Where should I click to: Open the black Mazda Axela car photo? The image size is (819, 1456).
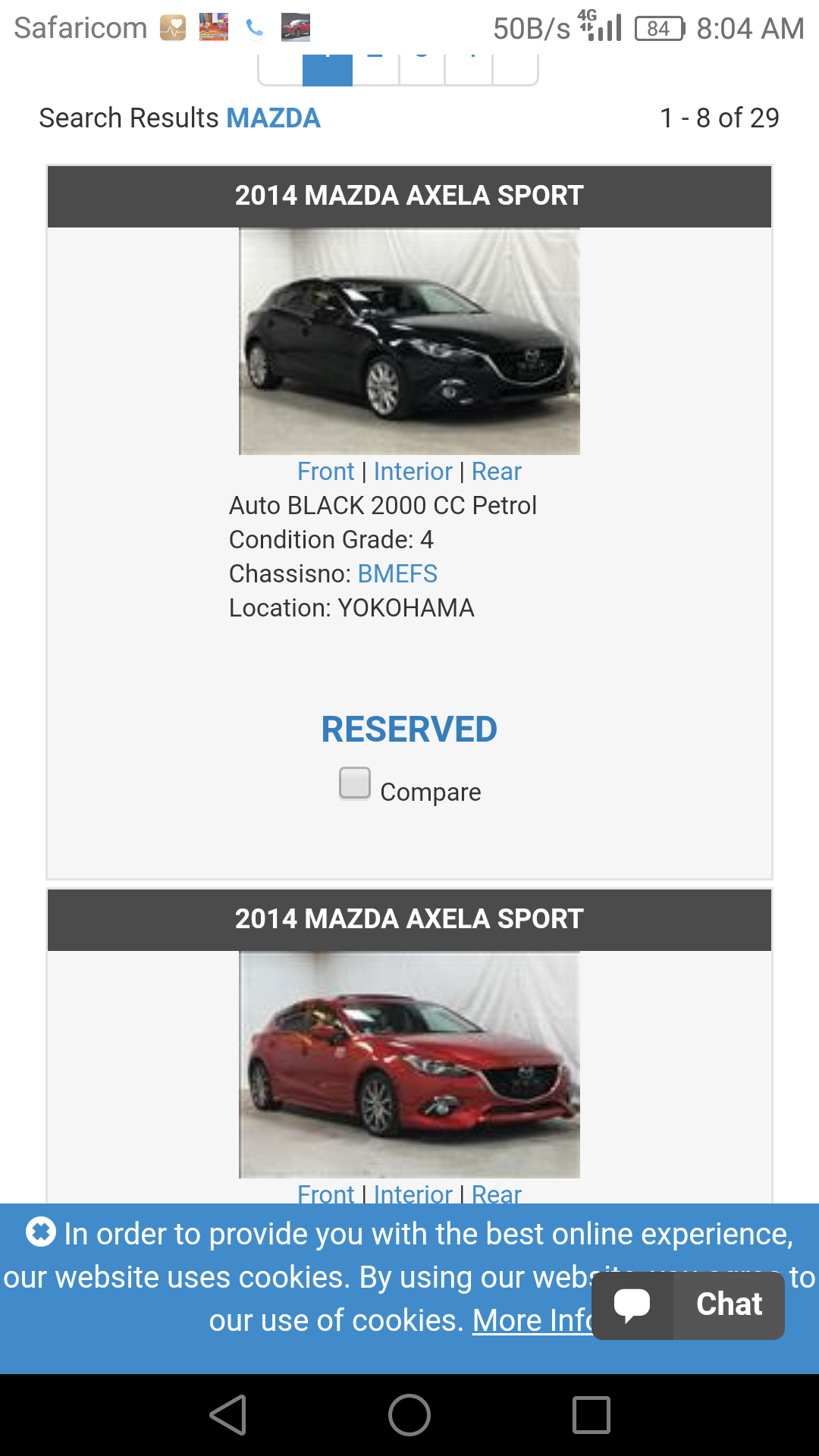coord(409,341)
